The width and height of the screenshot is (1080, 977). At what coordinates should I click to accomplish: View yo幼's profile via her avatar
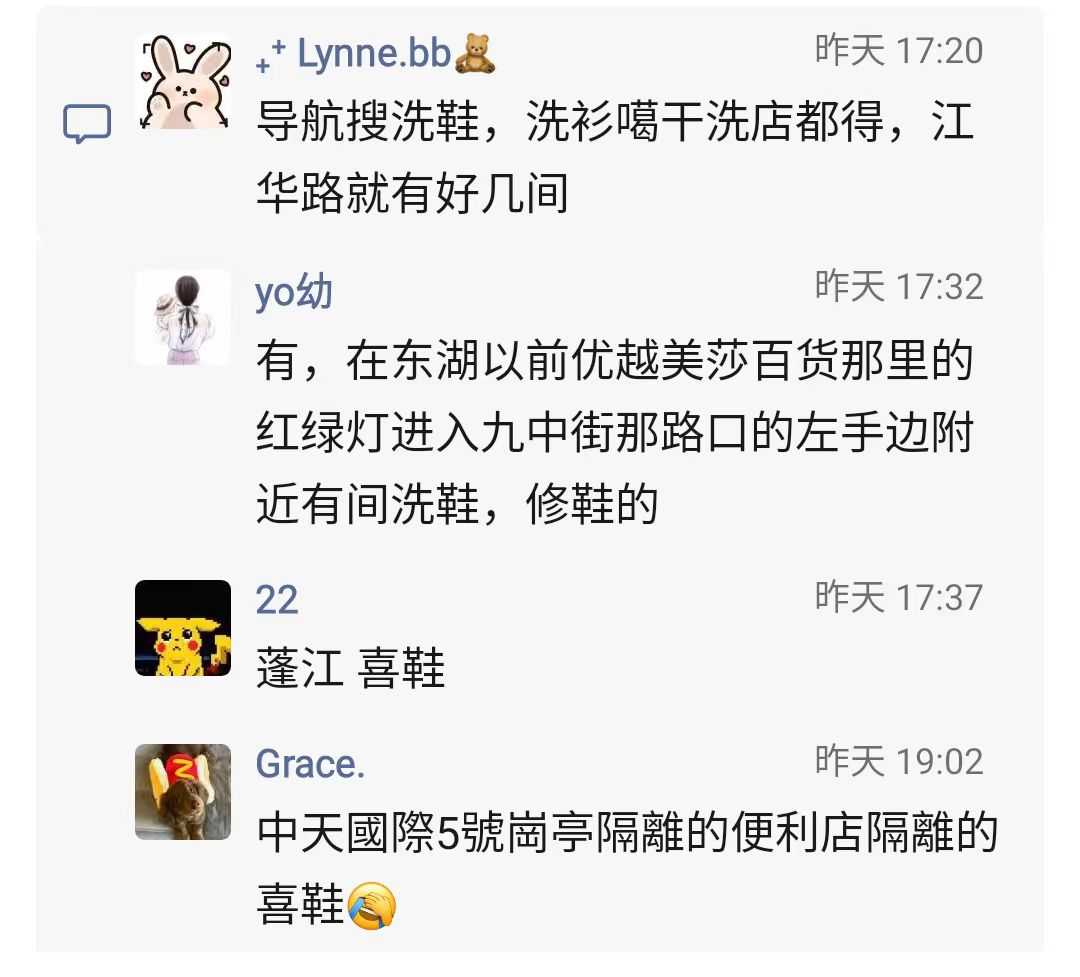(x=182, y=317)
